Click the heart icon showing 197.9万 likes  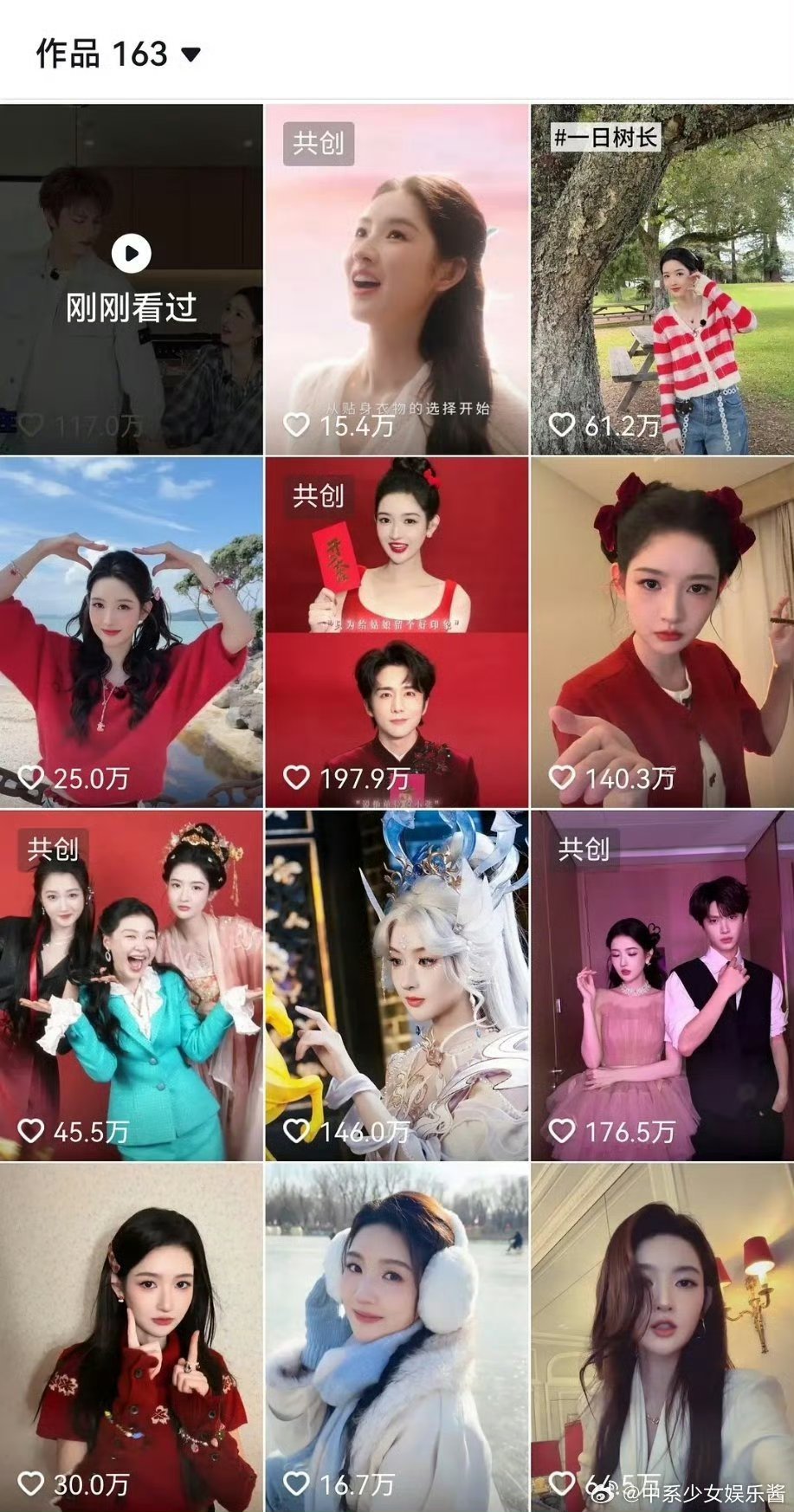coord(298,777)
